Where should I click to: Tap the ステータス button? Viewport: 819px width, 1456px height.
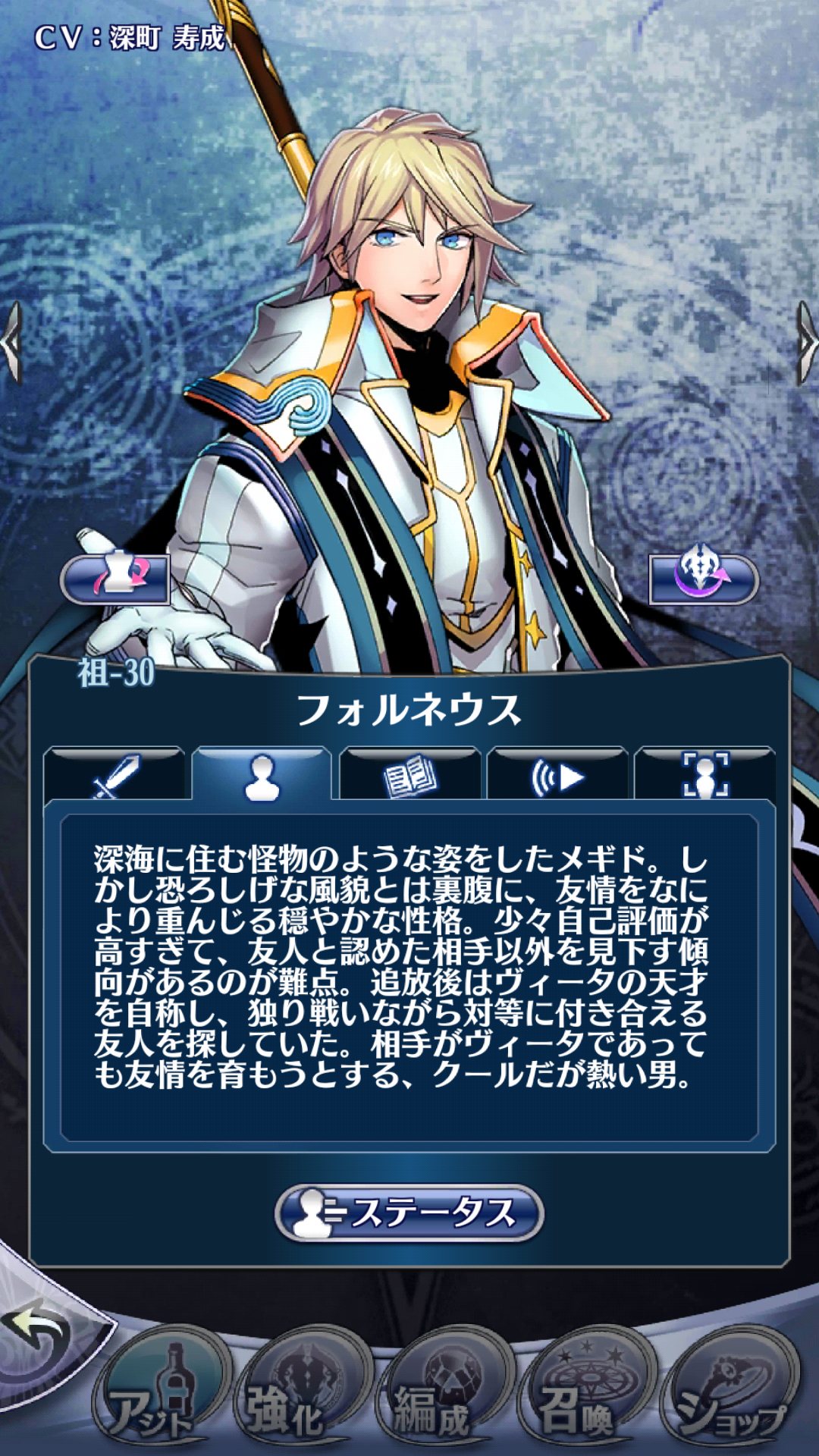(x=409, y=1213)
